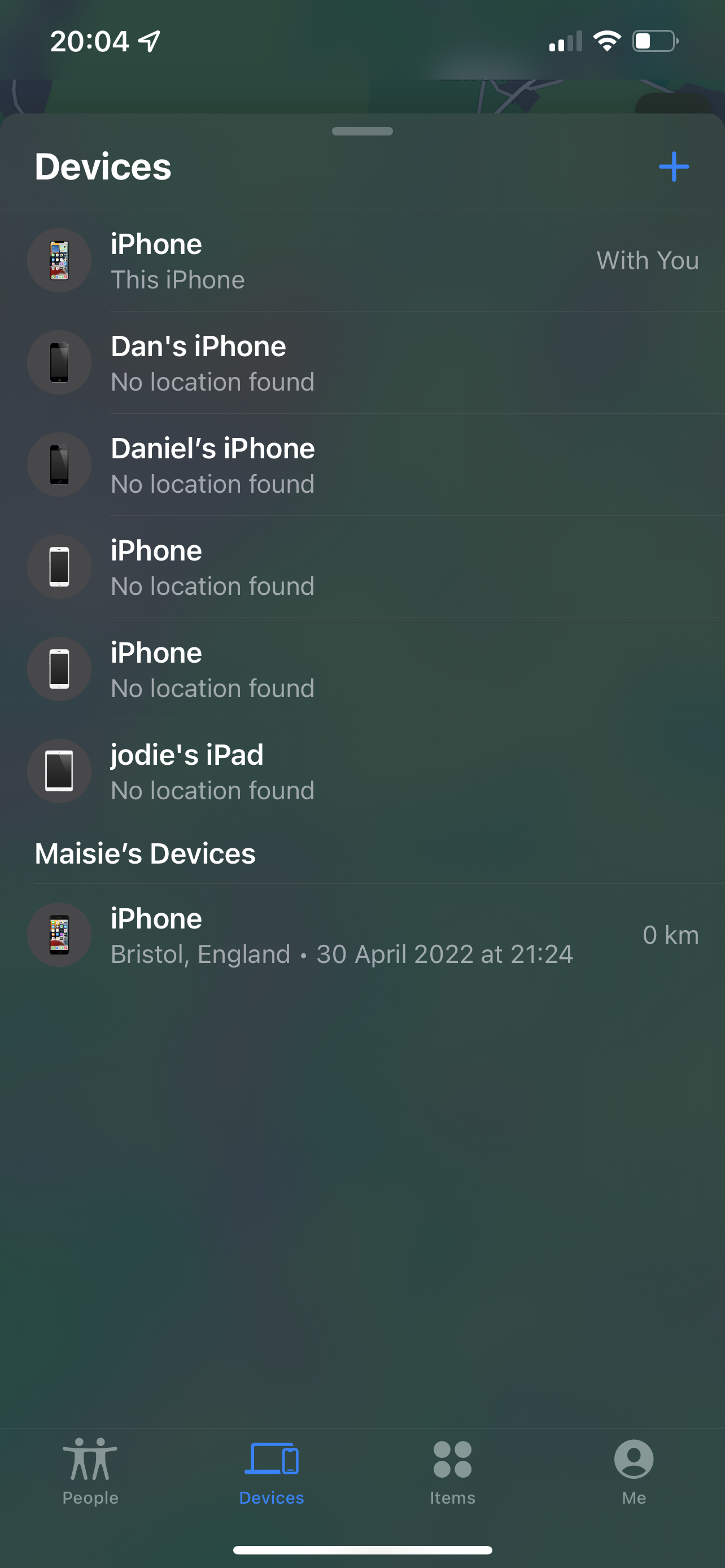This screenshot has height=1568, width=725.
Task: Tap the plus icon to add a device
Action: click(x=673, y=167)
